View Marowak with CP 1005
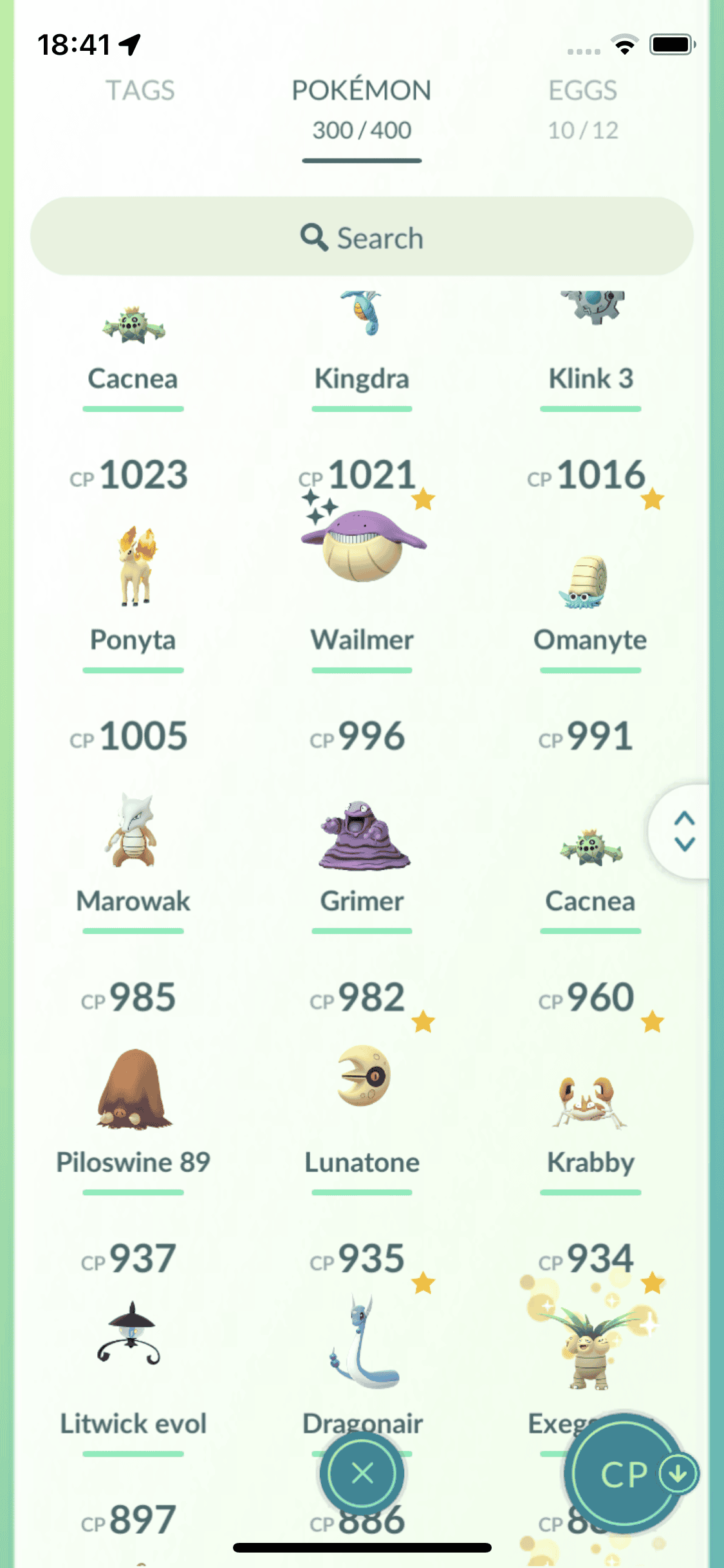 coord(133,830)
